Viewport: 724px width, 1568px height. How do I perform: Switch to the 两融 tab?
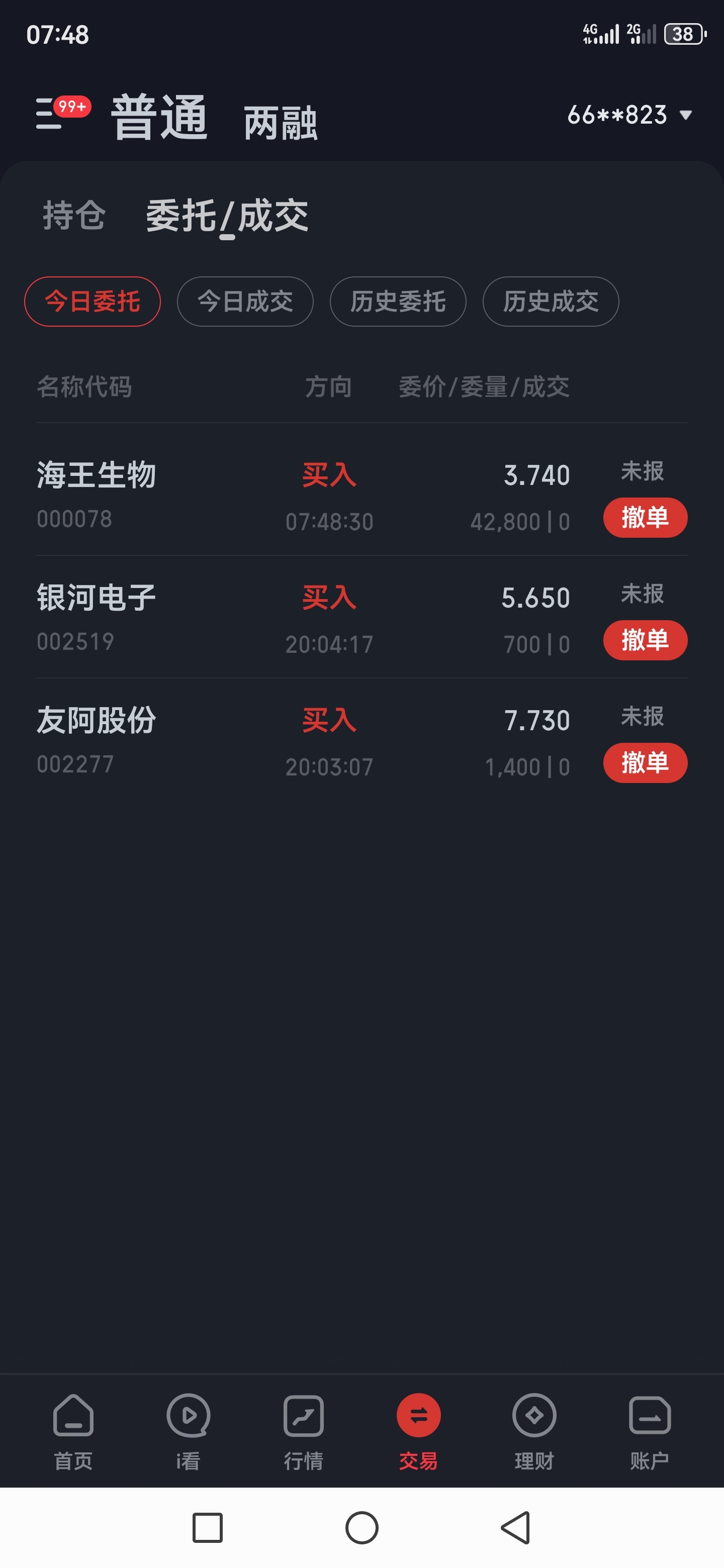pos(281,122)
